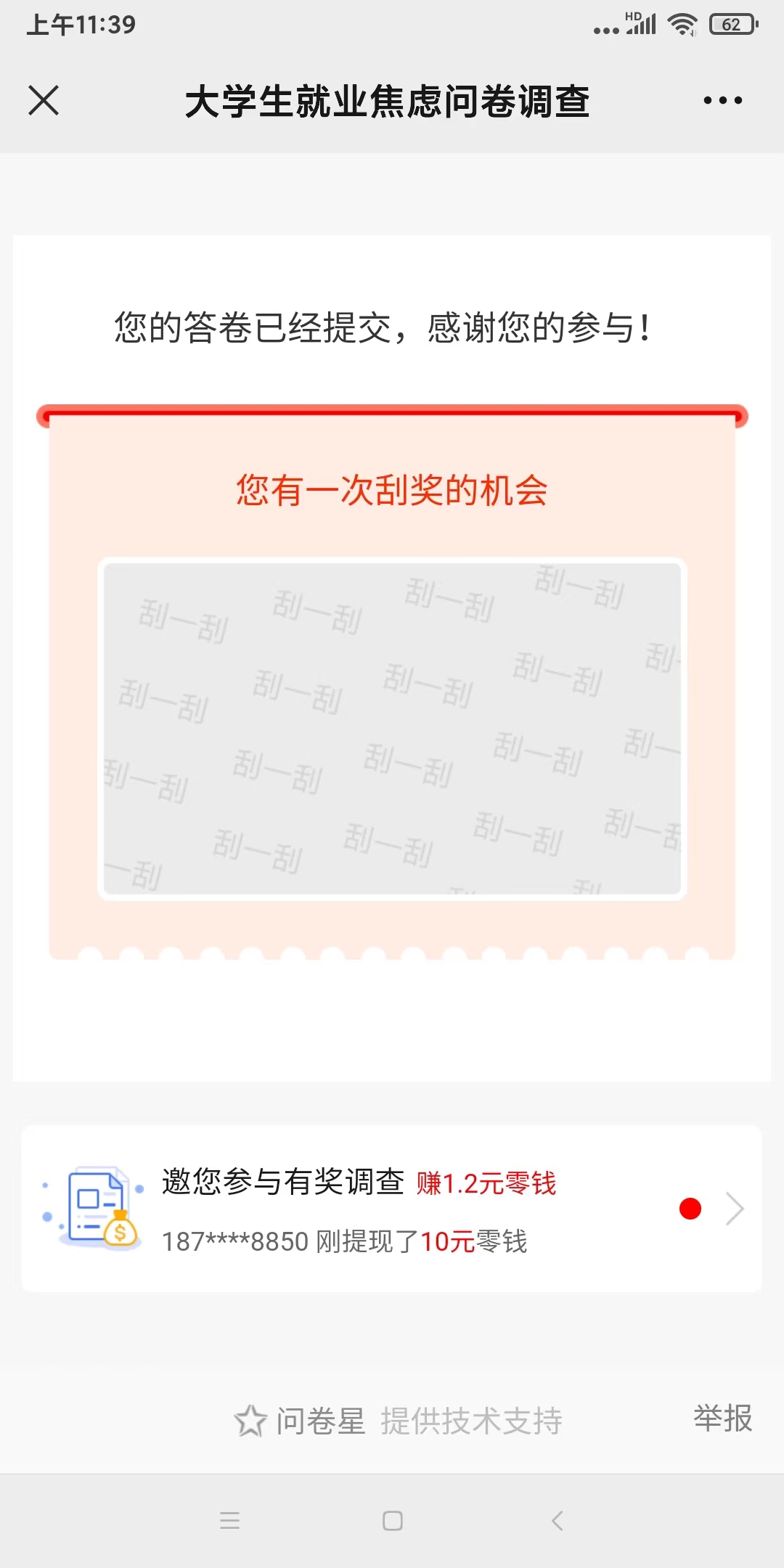This screenshot has width=784, height=1568.
Task: Tap 举报 to report this survey
Action: pos(722,1418)
